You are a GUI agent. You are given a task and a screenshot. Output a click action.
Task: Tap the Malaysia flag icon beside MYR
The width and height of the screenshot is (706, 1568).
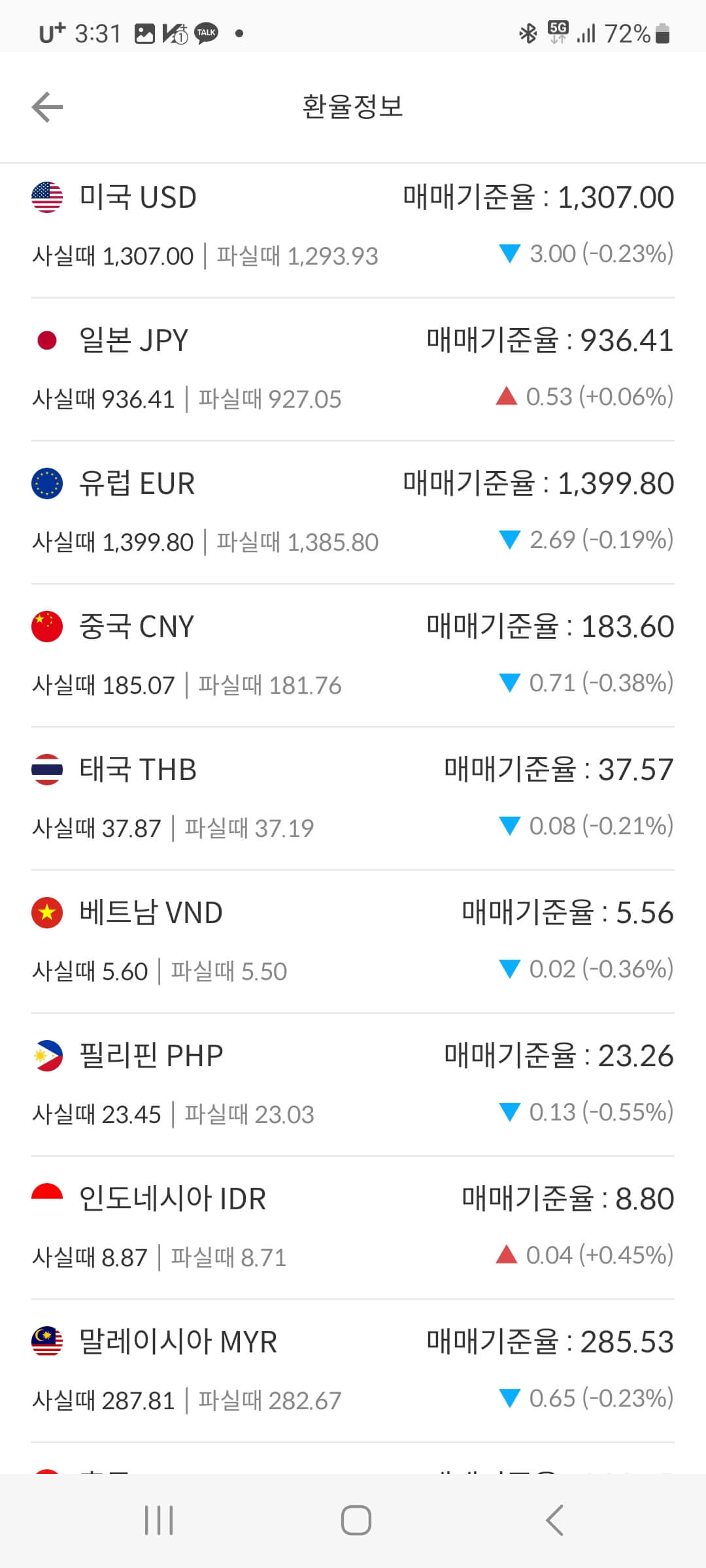pos(46,1341)
